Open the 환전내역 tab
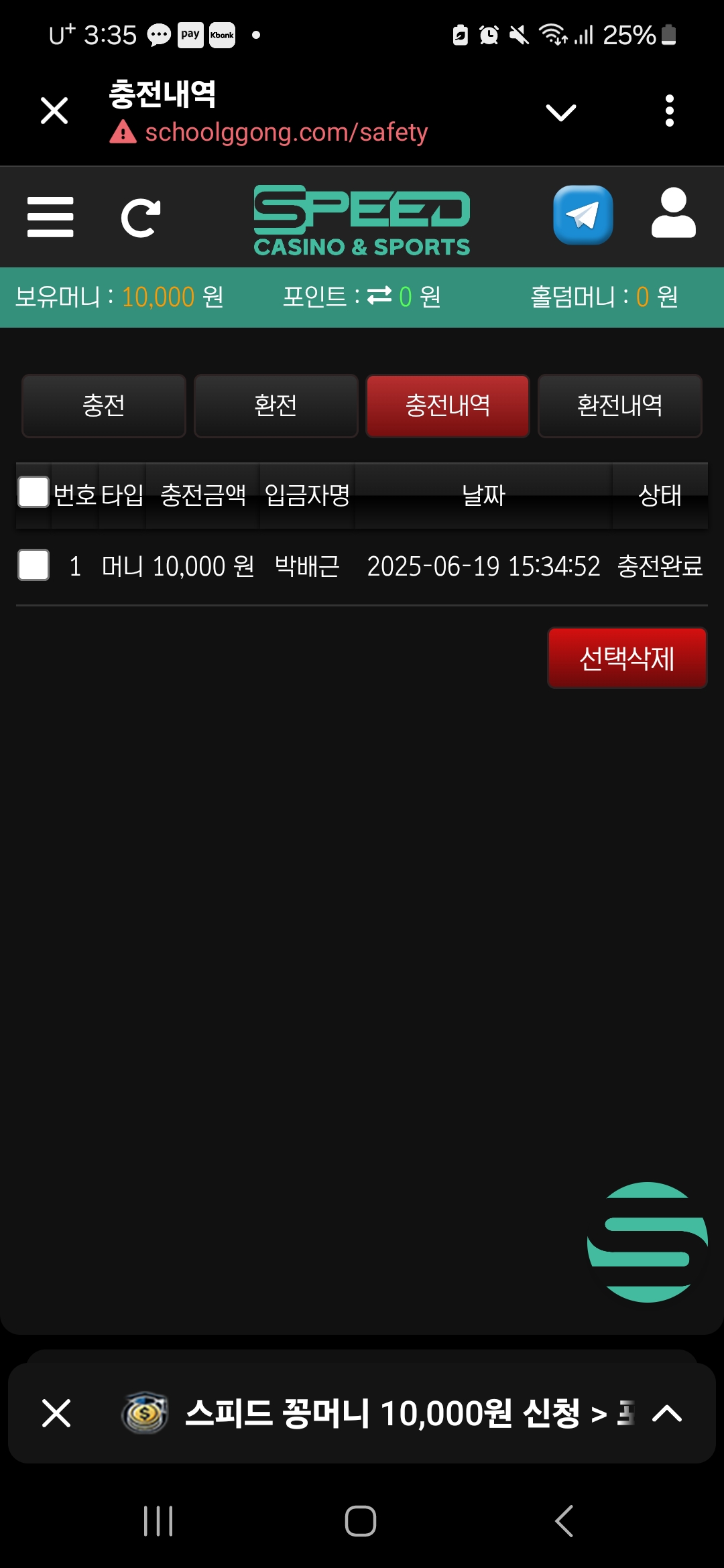 (x=619, y=405)
